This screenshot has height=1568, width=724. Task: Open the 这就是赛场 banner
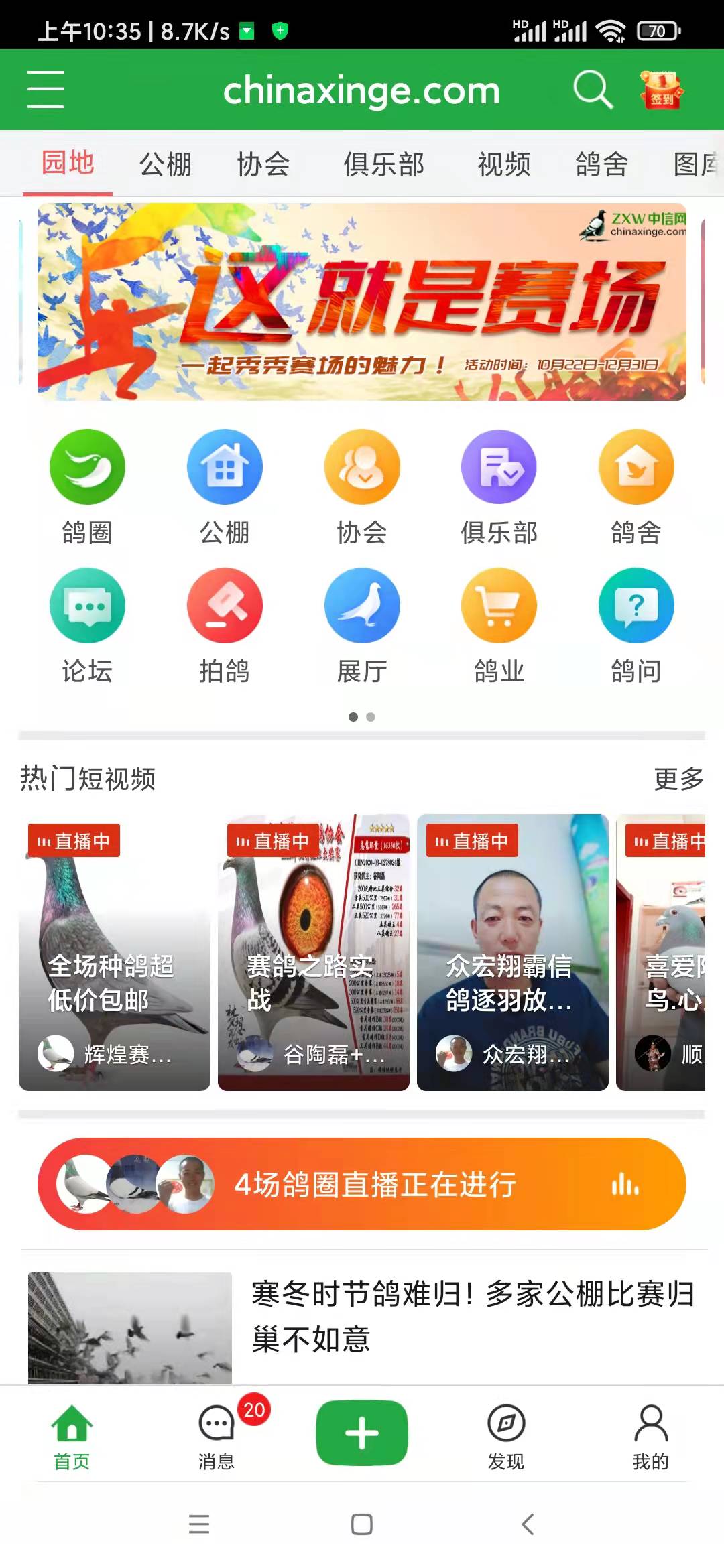pyautogui.click(x=362, y=302)
